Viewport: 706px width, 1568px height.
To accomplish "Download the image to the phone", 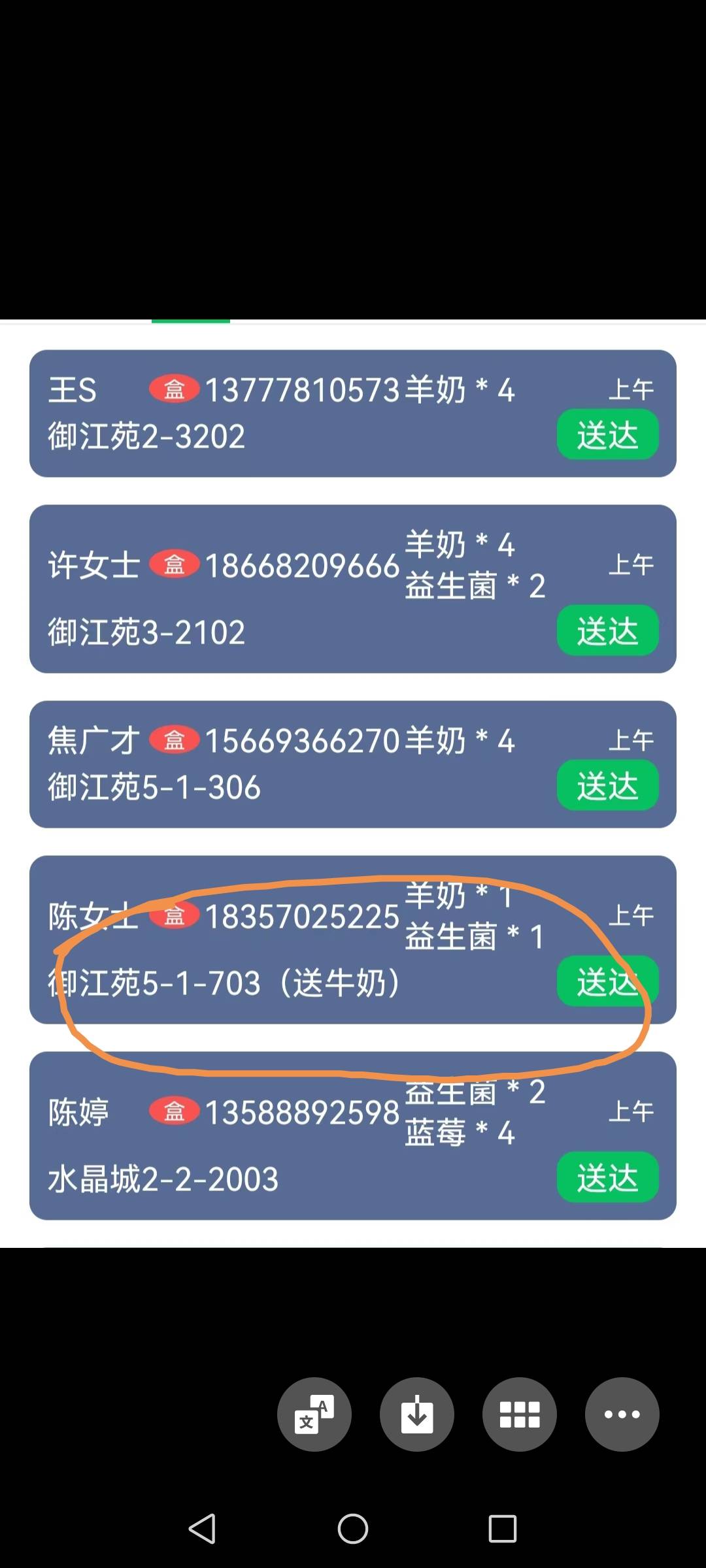I will pyautogui.click(x=417, y=1414).
